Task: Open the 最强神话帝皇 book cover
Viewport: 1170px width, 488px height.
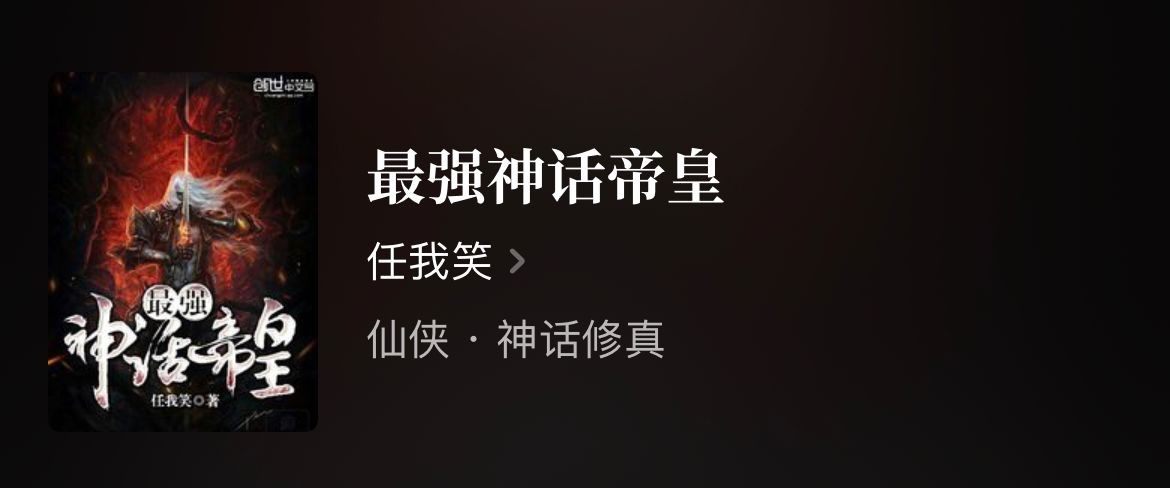Action: (x=183, y=252)
